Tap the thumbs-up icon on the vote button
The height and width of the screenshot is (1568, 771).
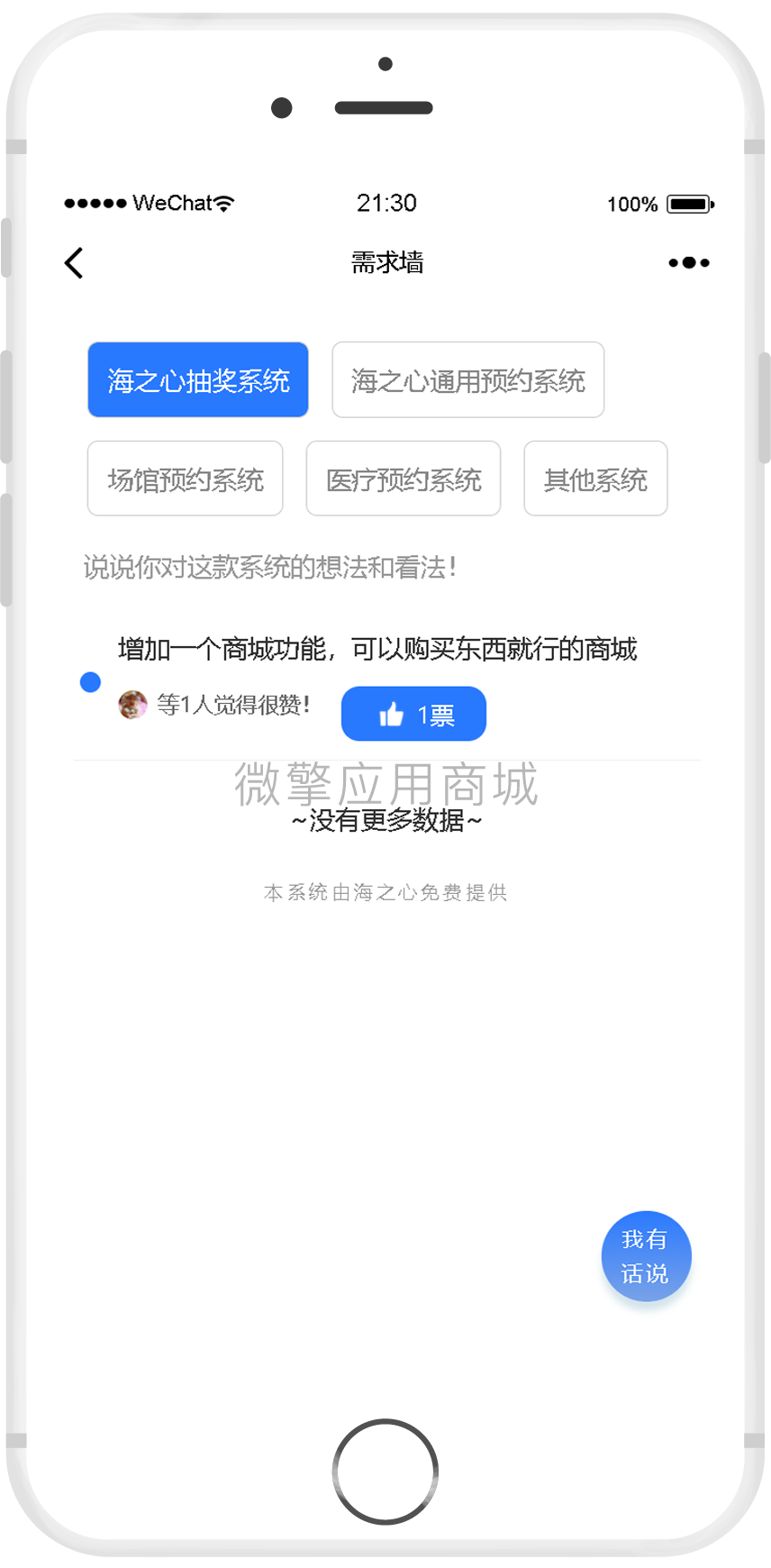(x=391, y=713)
